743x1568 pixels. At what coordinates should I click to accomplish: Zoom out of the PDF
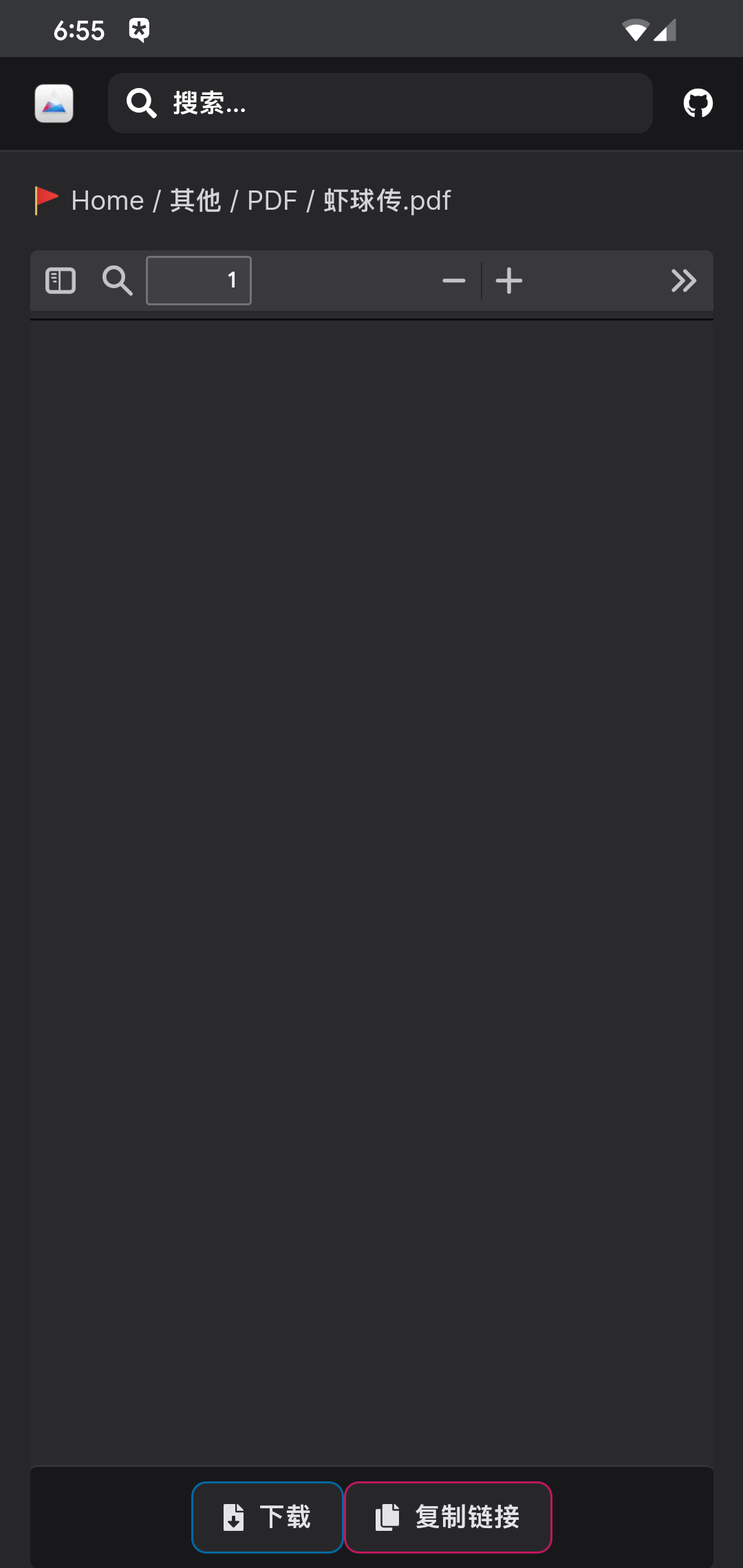click(x=454, y=281)
